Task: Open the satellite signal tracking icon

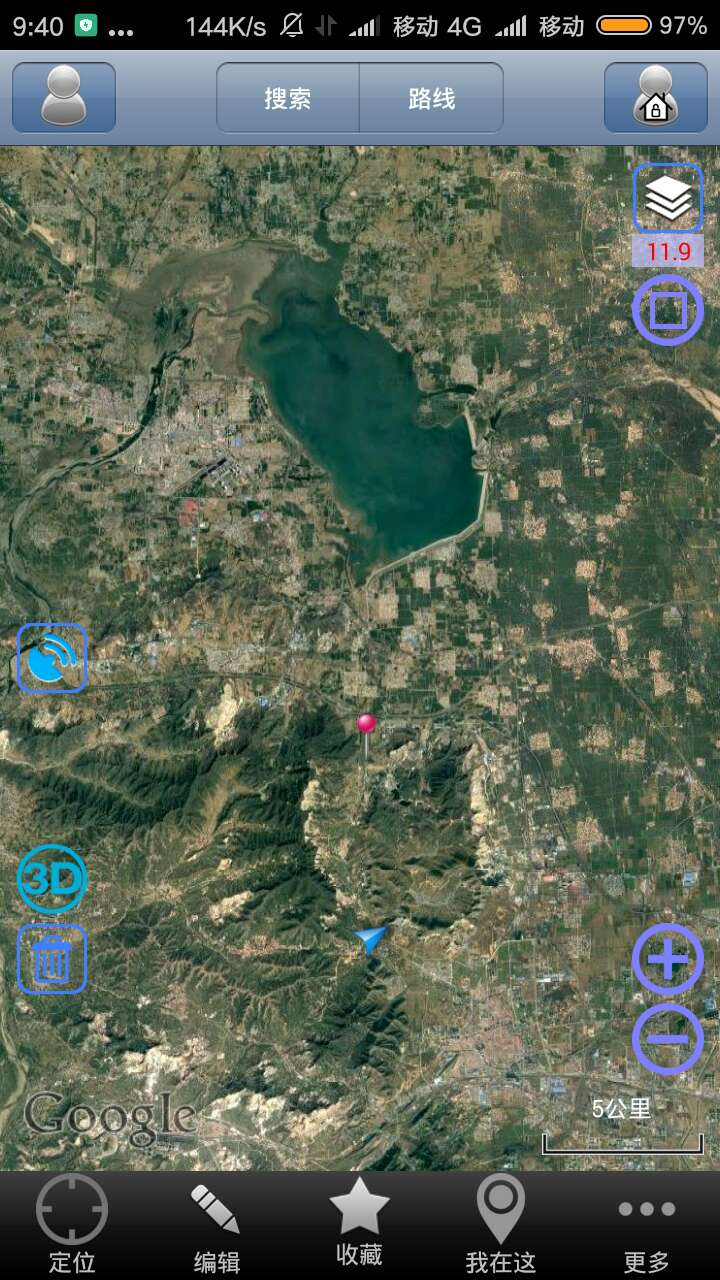Action: [x=52, y=658]
